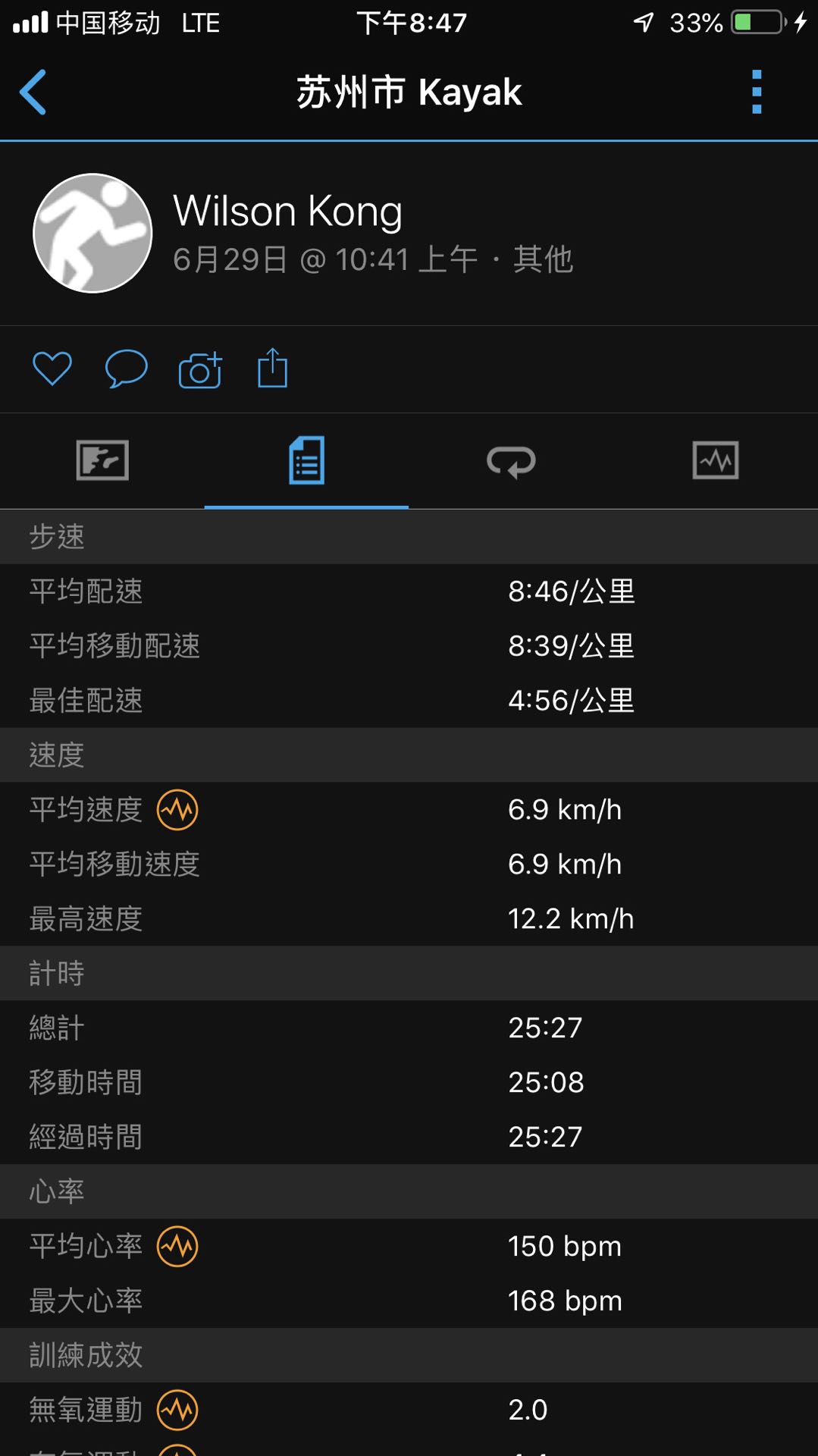Tap the chart icon next to 平均速度
The height and width of the screenshot is (1456, 818).
tap(177, 810)
